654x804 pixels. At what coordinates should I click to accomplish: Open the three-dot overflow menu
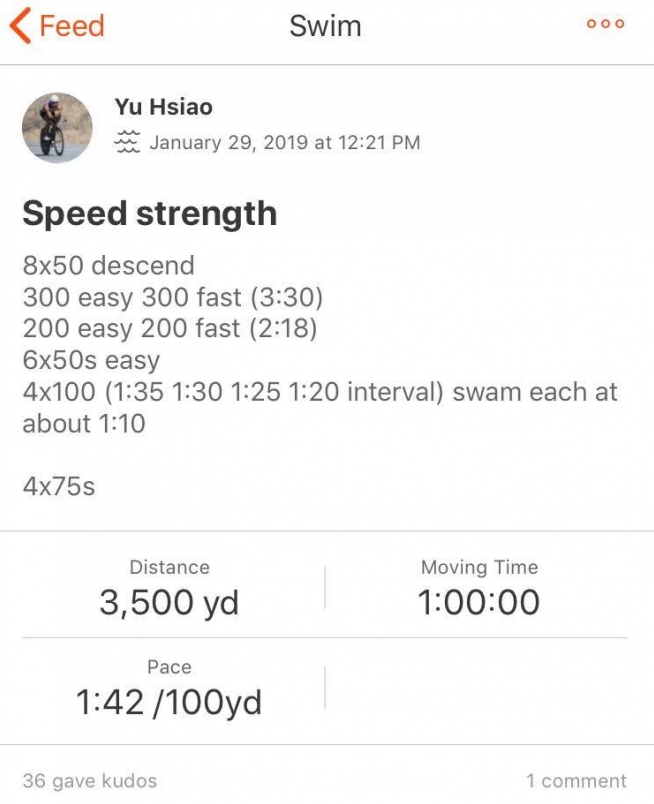(606, 25)
